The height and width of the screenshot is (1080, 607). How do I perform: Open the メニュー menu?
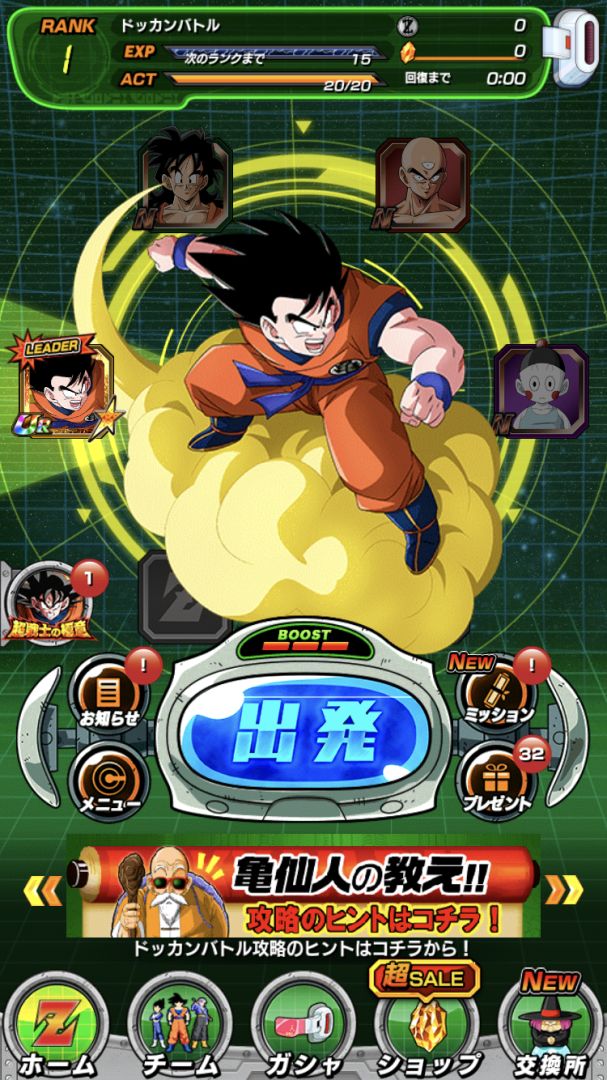110,780
